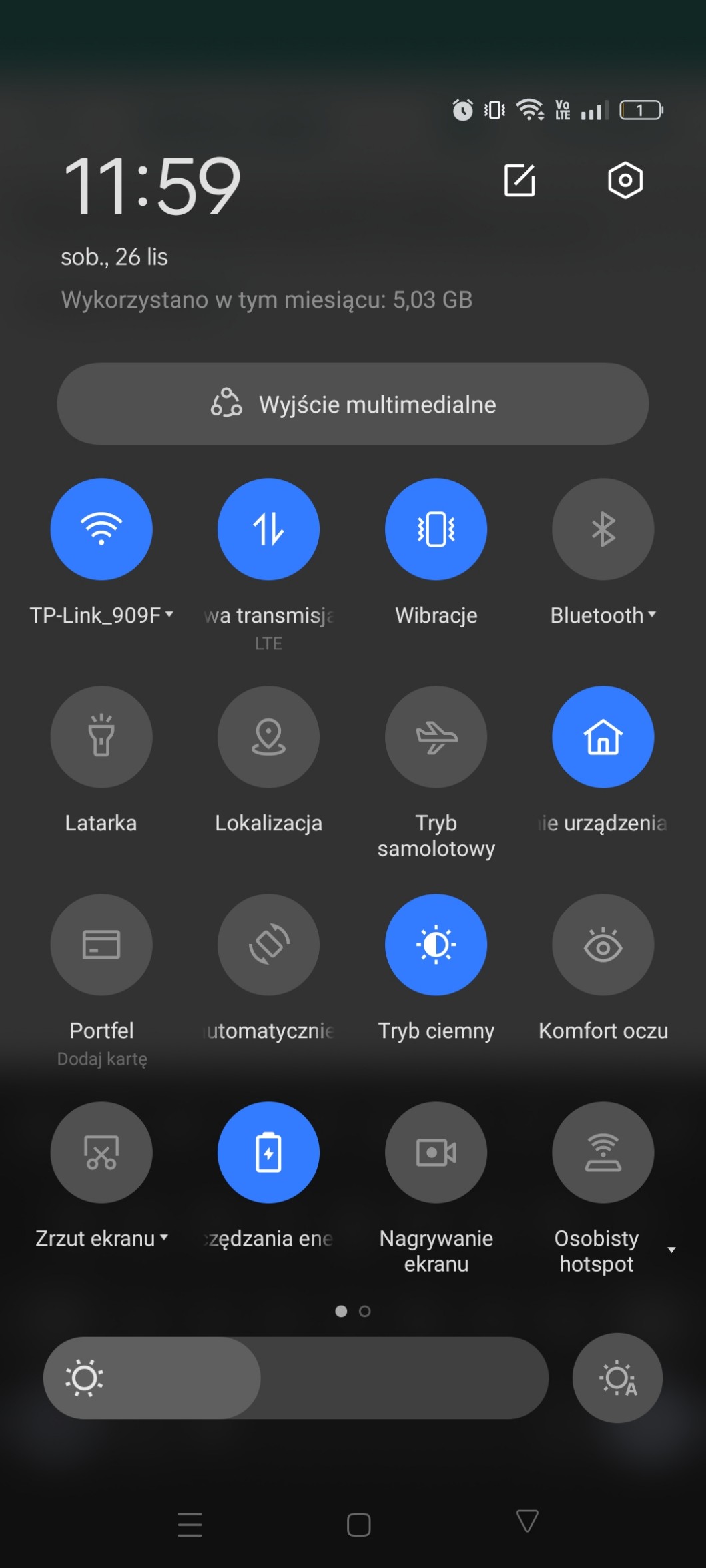Open the device control home tile
This screenshot has width=706, height=1568.
(603, 737)
